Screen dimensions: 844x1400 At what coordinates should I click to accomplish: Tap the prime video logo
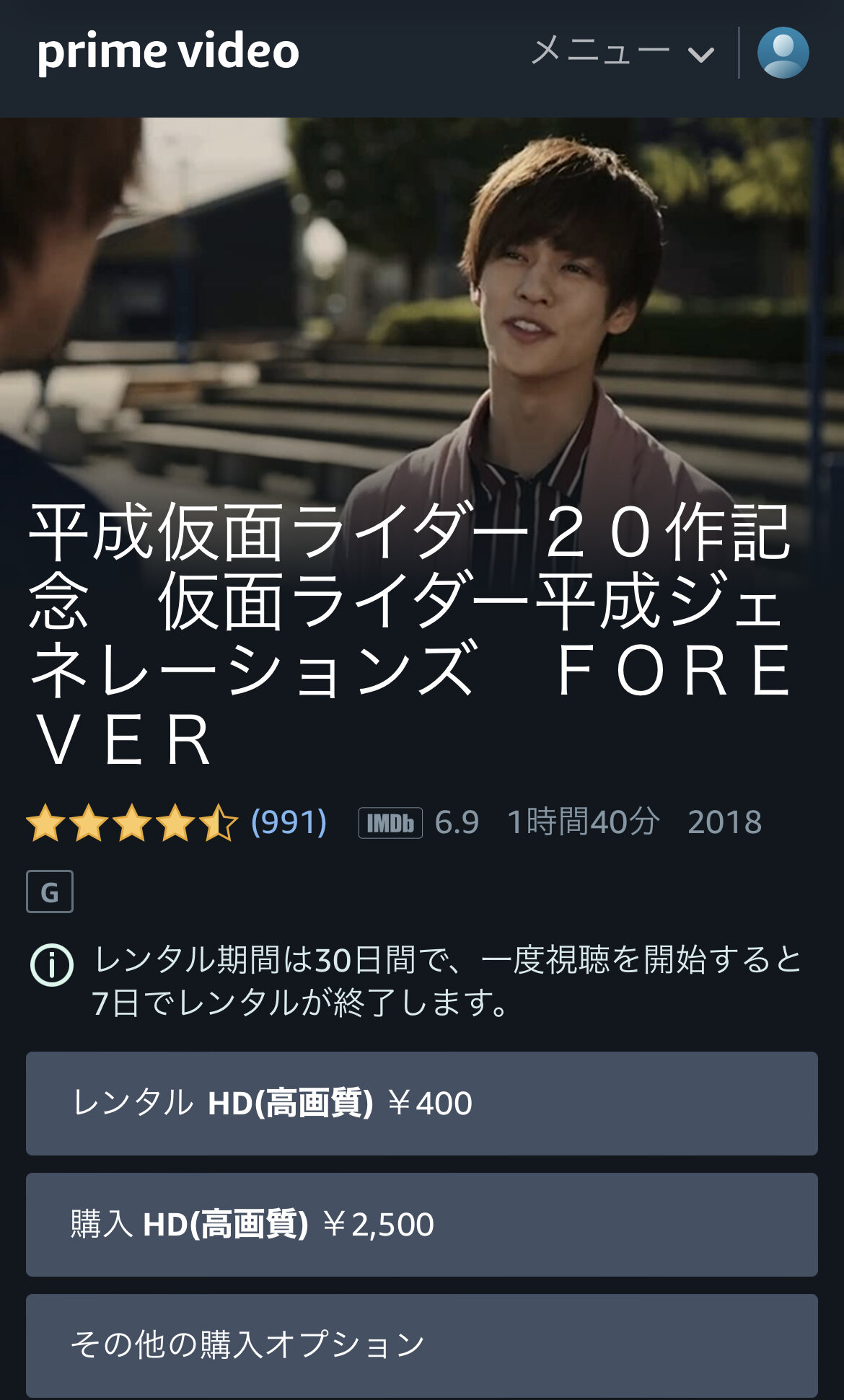168,52
